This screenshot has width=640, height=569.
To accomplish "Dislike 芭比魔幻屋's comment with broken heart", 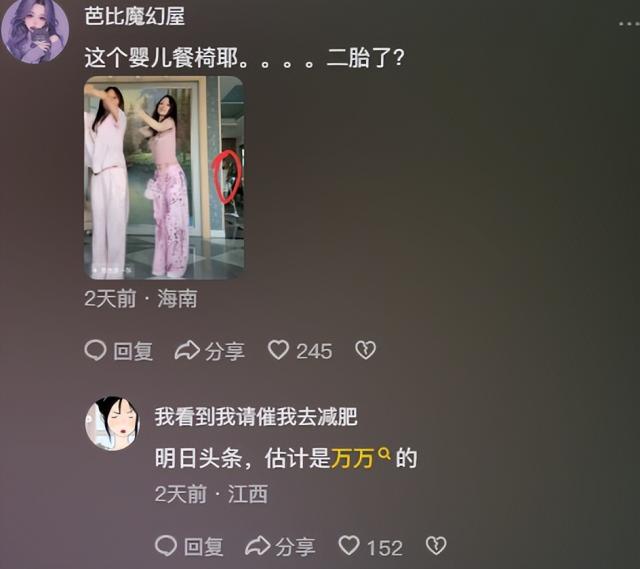I will click(366, 350).
